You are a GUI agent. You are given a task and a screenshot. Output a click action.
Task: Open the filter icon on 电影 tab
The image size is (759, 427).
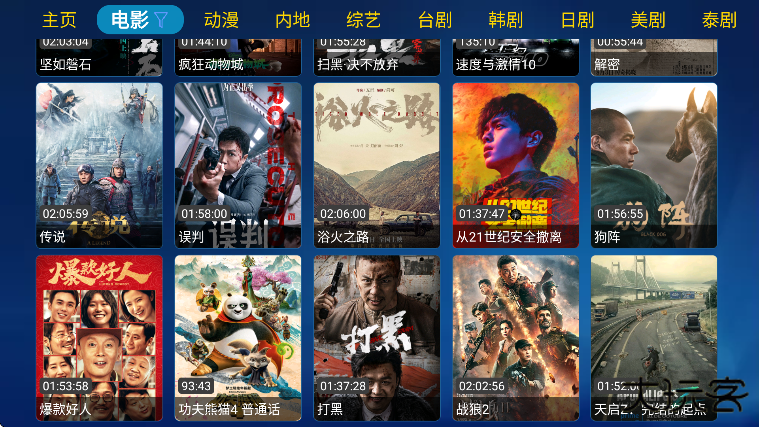pyautogui.click(x=161, y=20)
